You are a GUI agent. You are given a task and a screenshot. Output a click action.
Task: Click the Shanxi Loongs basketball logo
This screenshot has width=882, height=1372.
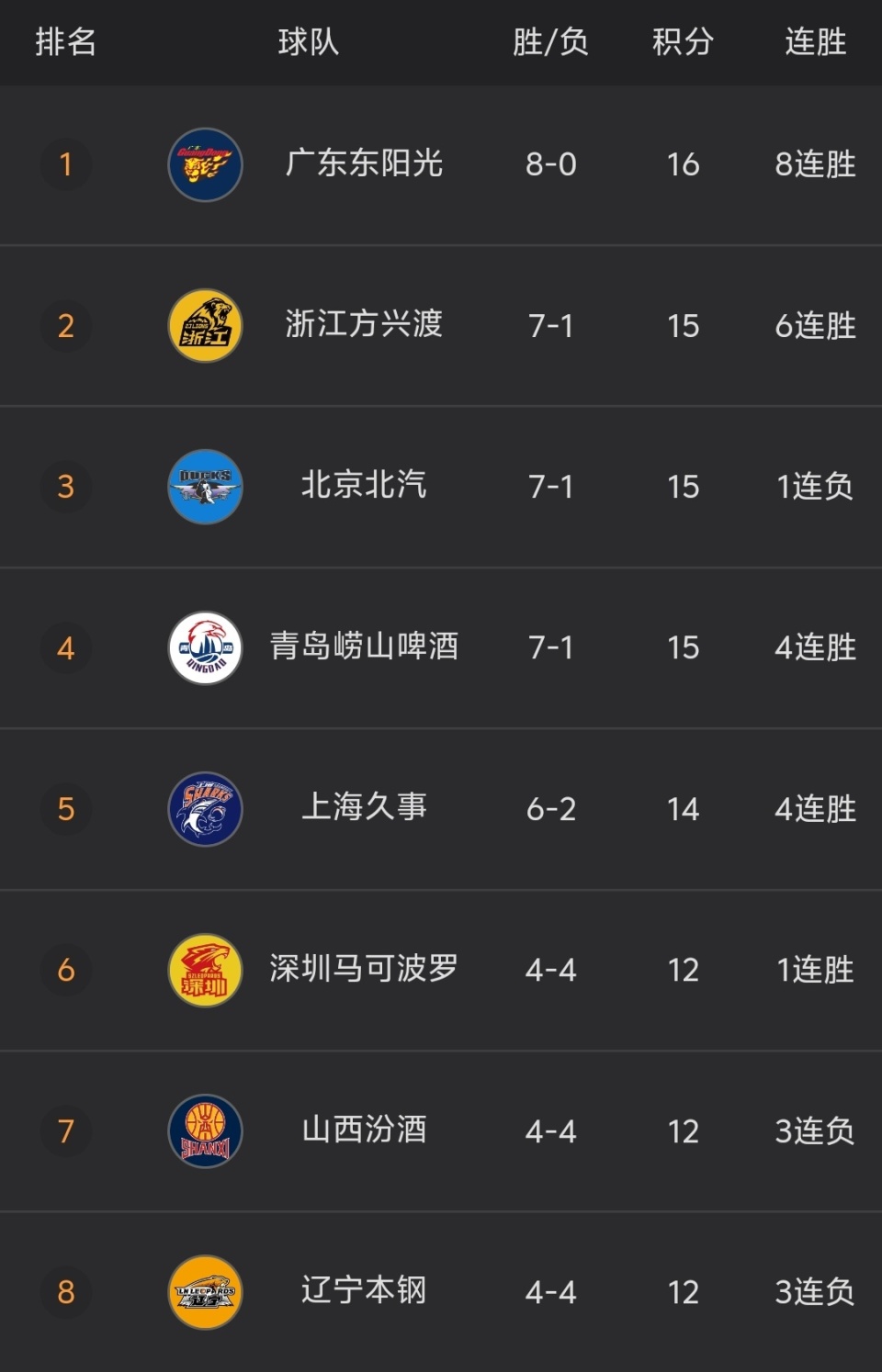pyautogui.click(x=204, y=1130)
